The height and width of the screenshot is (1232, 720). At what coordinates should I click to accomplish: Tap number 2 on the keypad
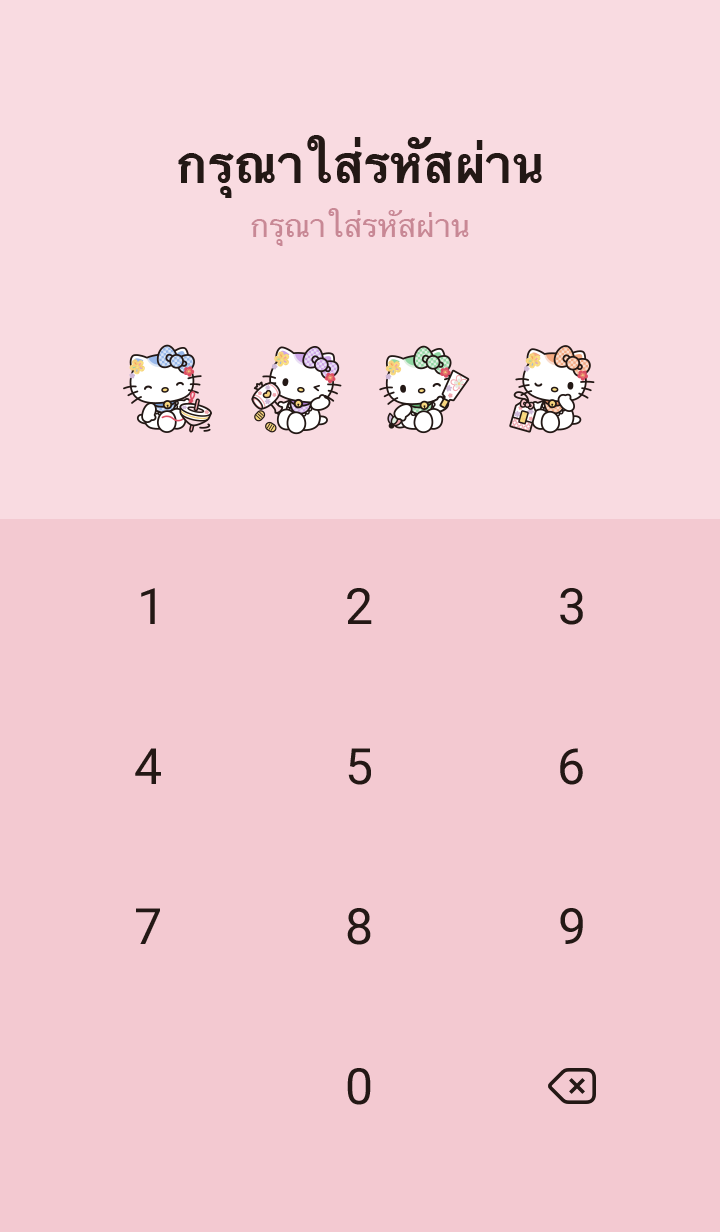pos(359,607)
